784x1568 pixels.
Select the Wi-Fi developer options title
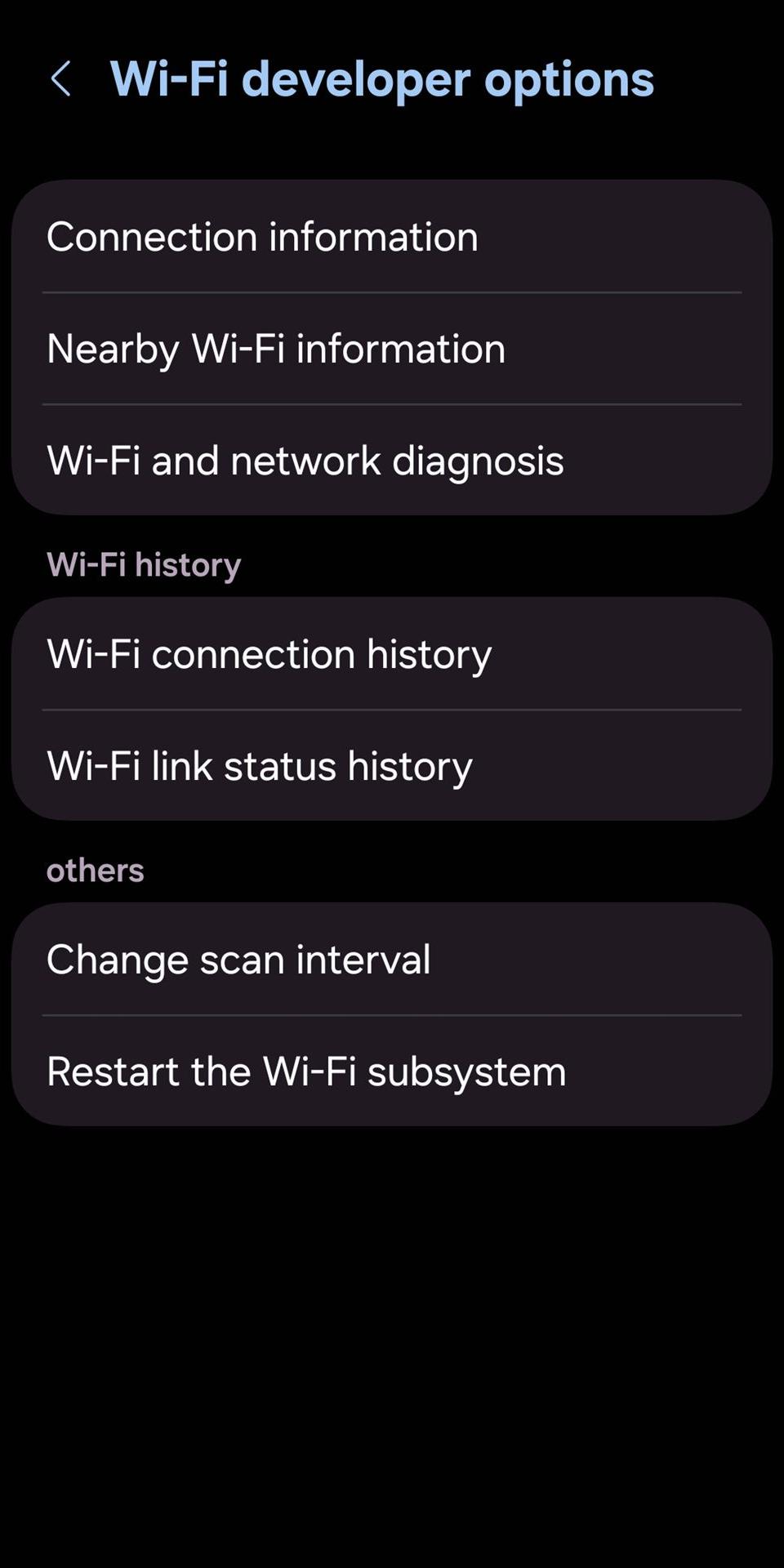(x=381, y=79)
